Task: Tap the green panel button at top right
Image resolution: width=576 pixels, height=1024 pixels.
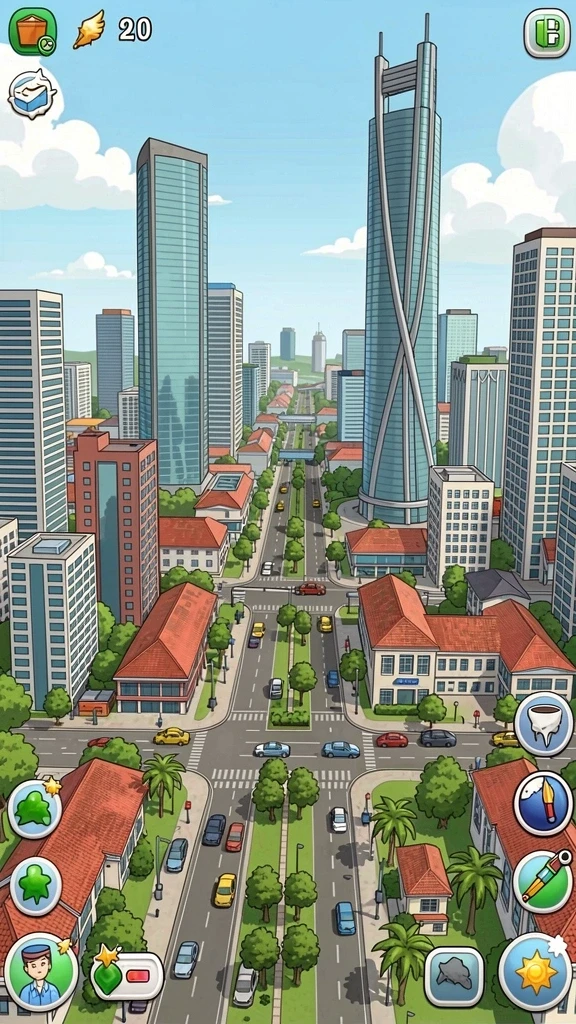Action: point(547,33)
